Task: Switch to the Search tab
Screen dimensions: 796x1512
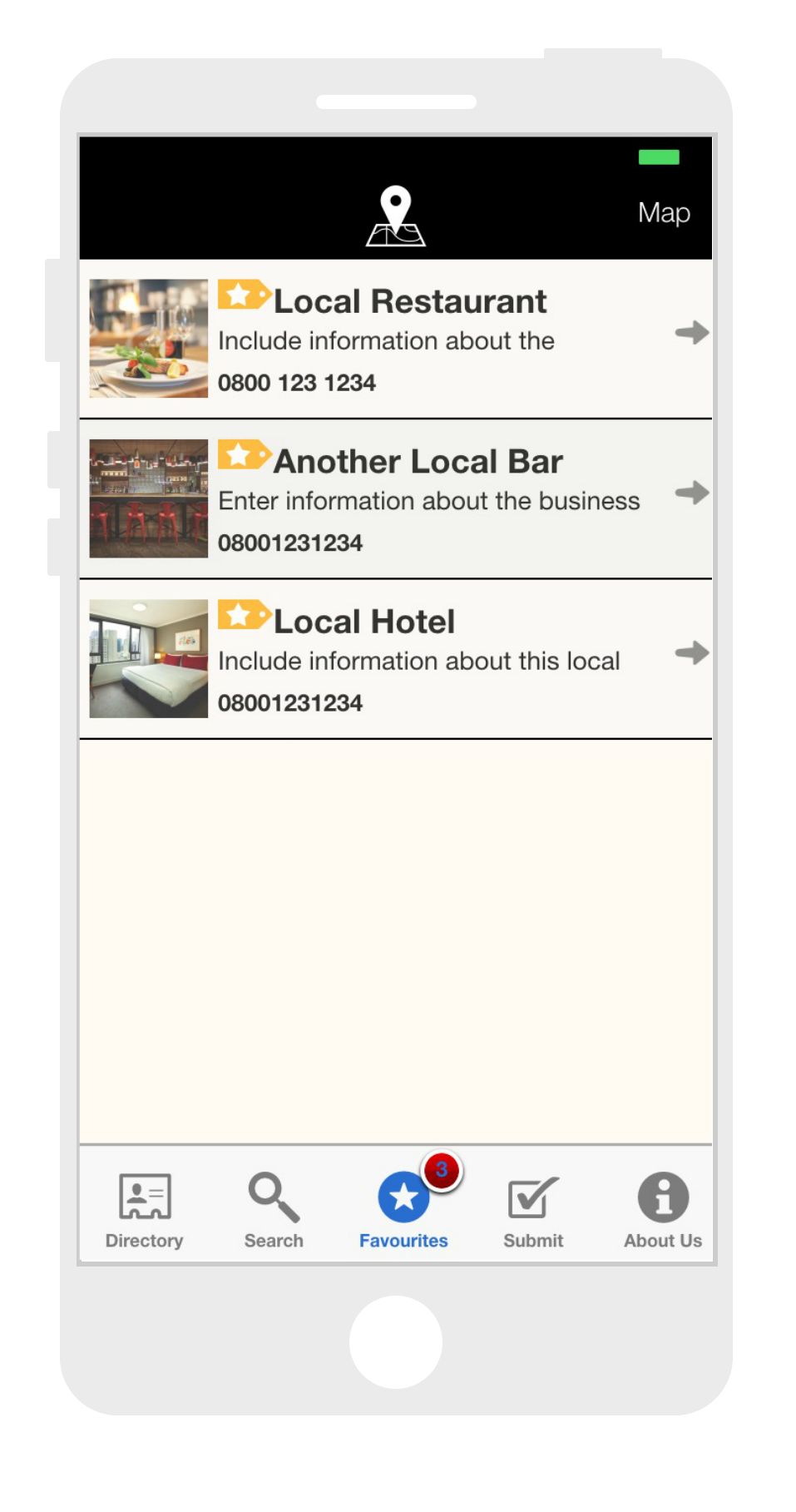Action: (x=274, y=1210)
